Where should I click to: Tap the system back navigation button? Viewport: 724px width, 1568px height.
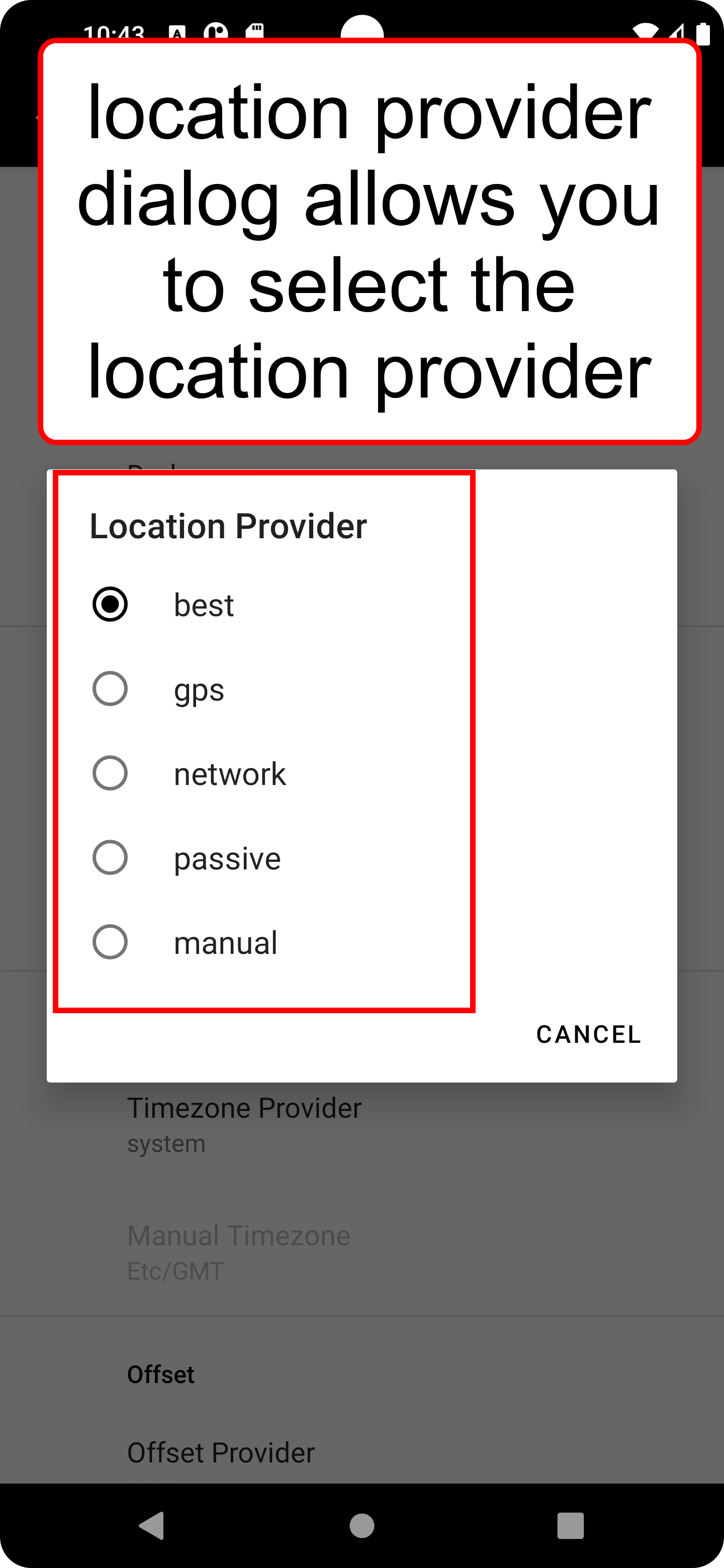click(x=152, y=1525)
